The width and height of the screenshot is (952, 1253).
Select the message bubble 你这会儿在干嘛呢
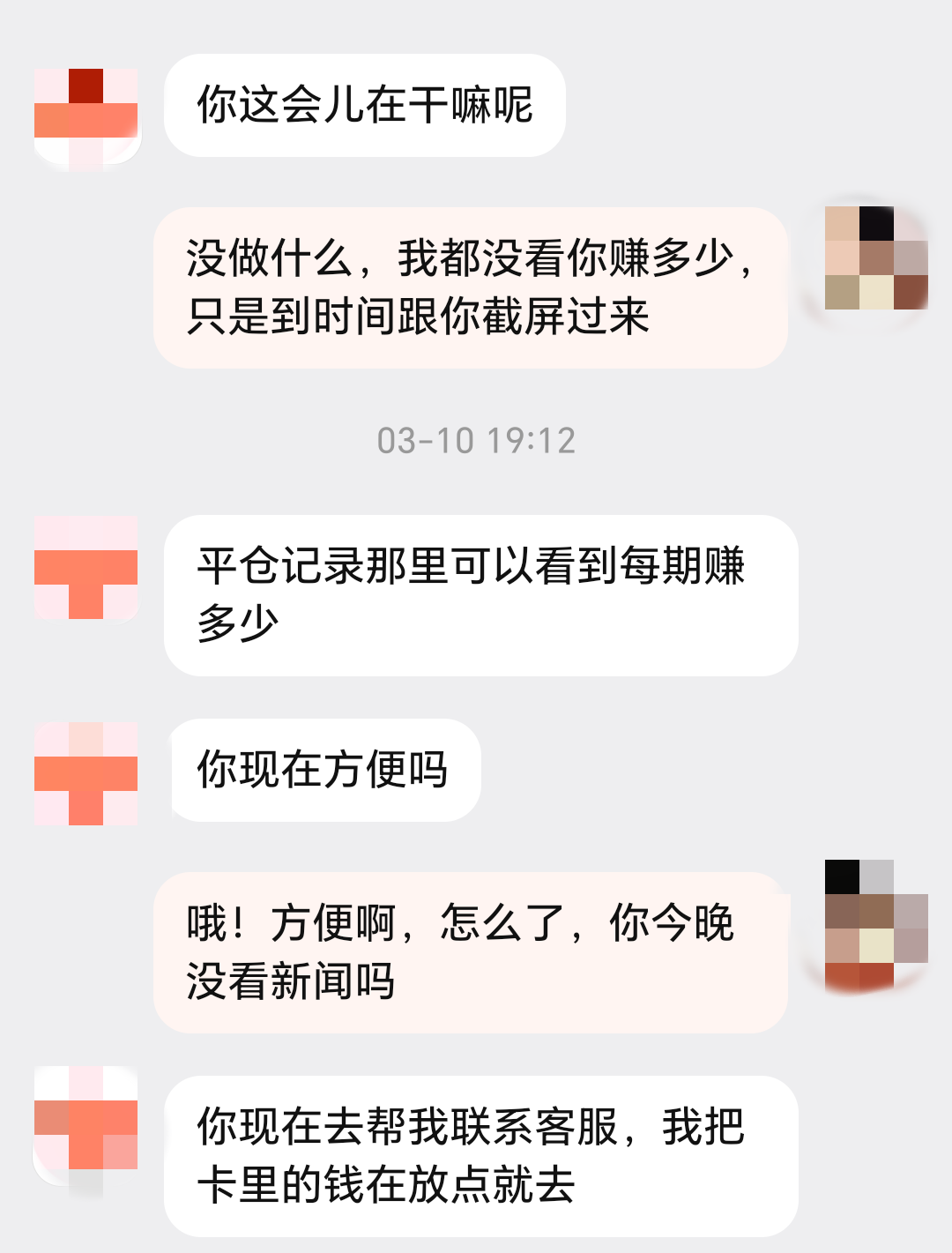pyautogui.click(x=366, y=106)
